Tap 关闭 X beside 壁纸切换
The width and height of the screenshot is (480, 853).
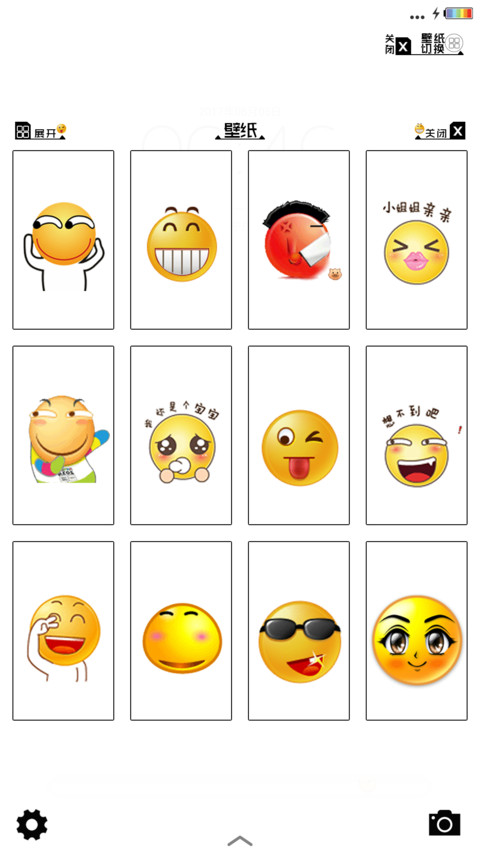[398, 45]
